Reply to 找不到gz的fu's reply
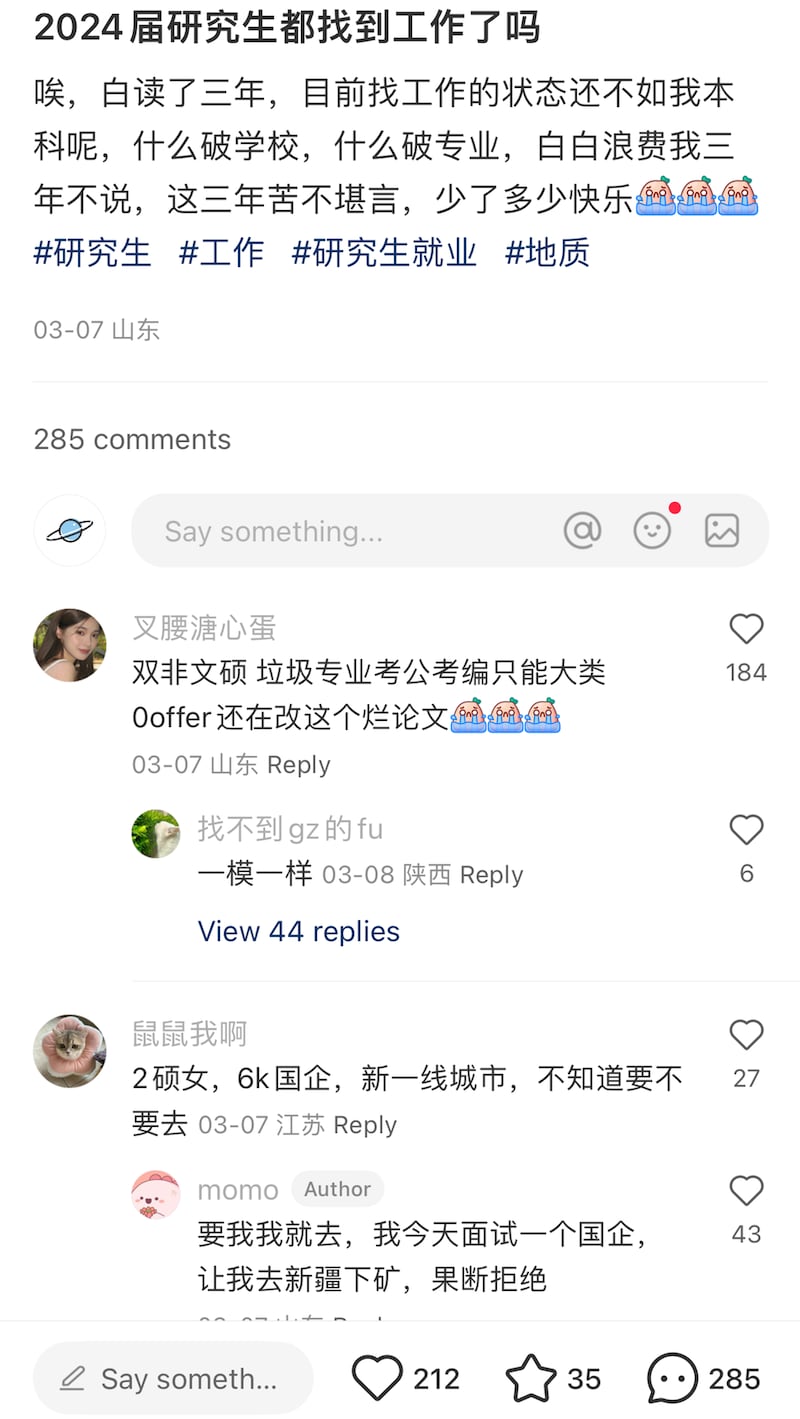800x1419 pixels. 491,875
